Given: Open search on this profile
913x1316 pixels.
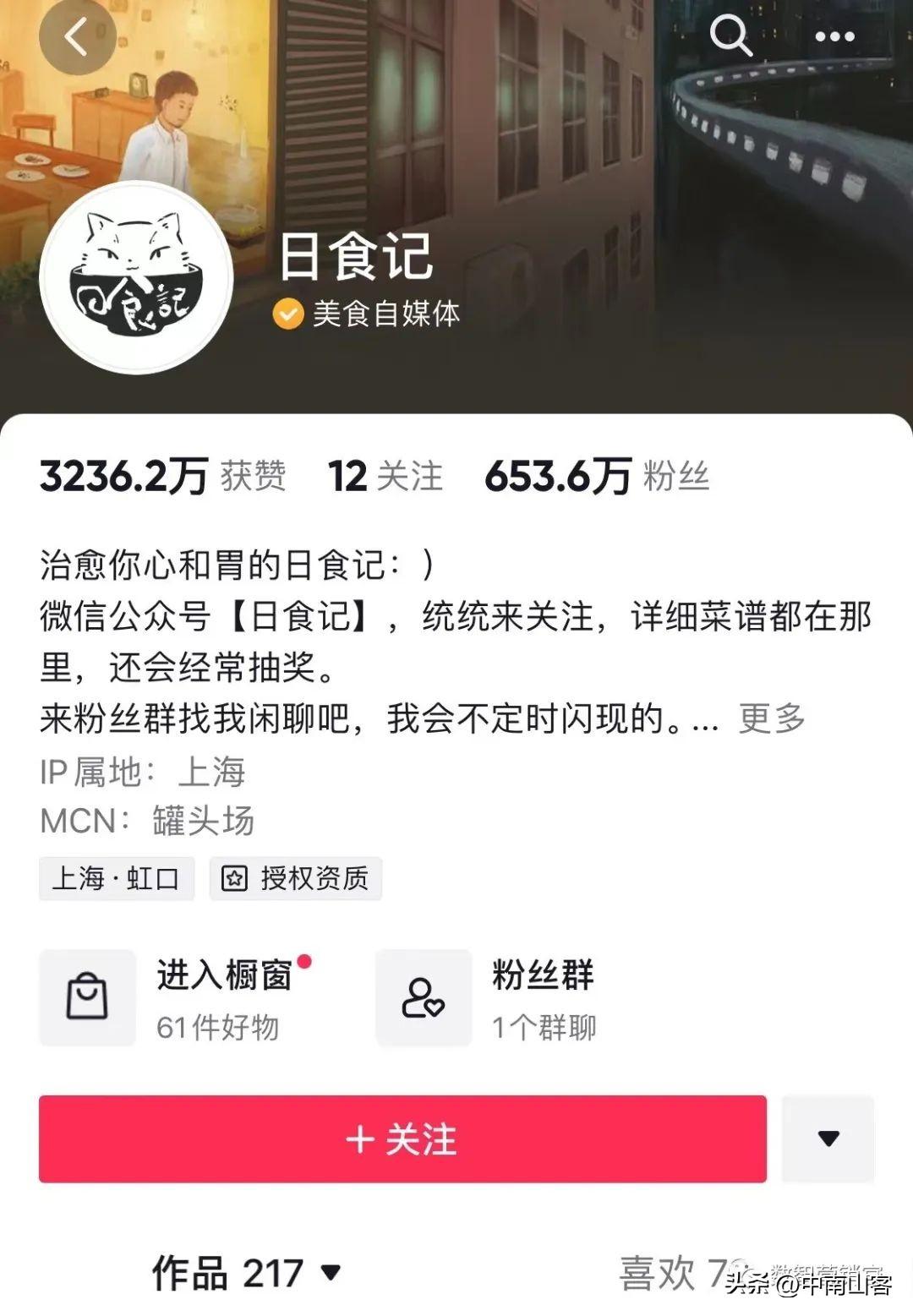Looking at the screenshot, I should coord(730,36).
